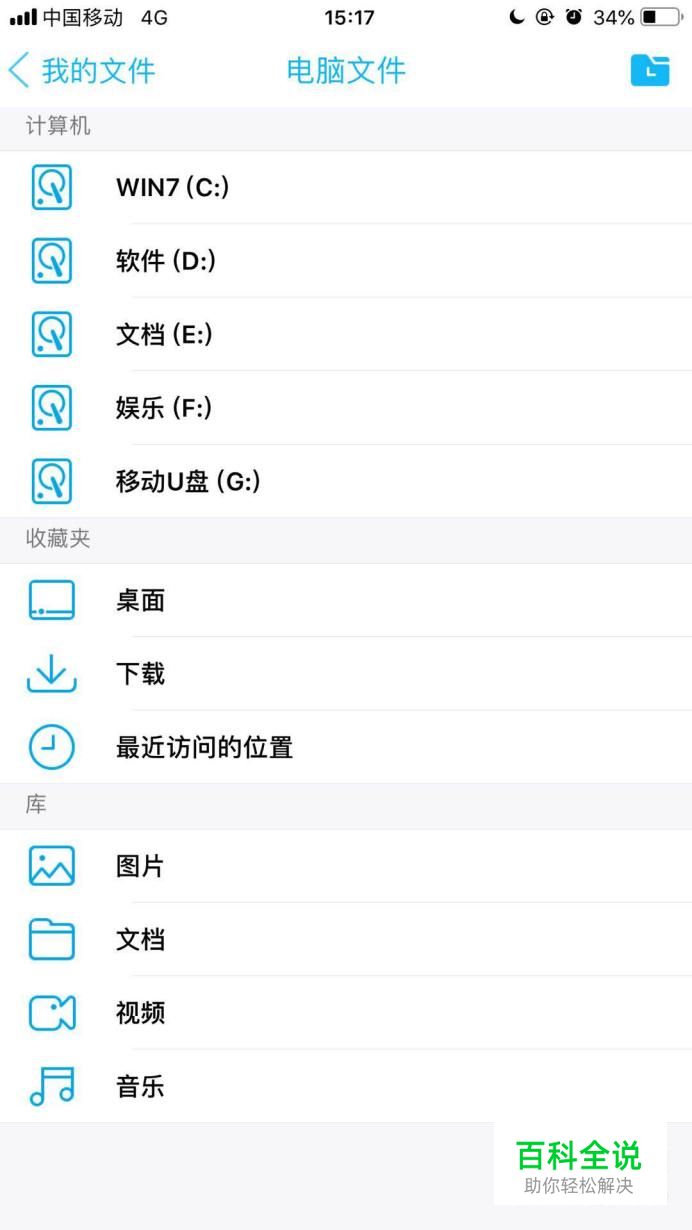Viewport: 692px width, 1230px height.
Task: Open the folder icon in top bar
Action: click(x=649, y=70)
